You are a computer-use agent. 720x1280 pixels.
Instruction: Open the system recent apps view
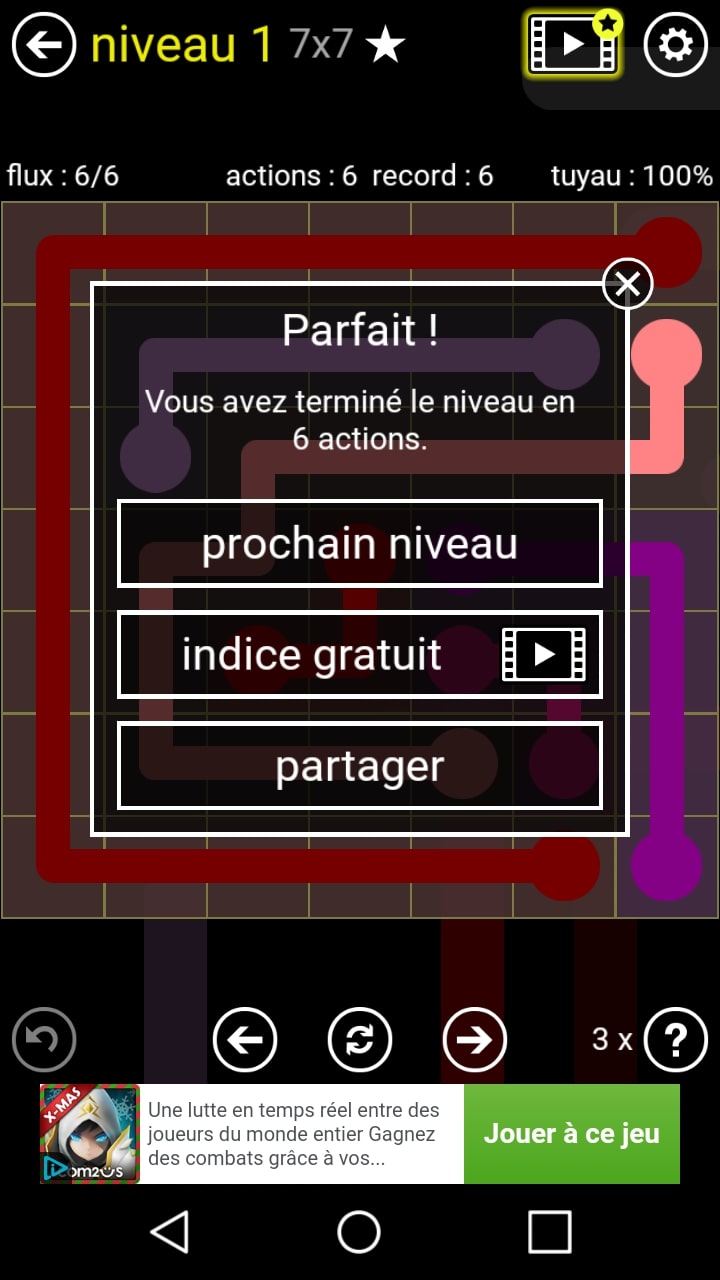point(549,1232)
